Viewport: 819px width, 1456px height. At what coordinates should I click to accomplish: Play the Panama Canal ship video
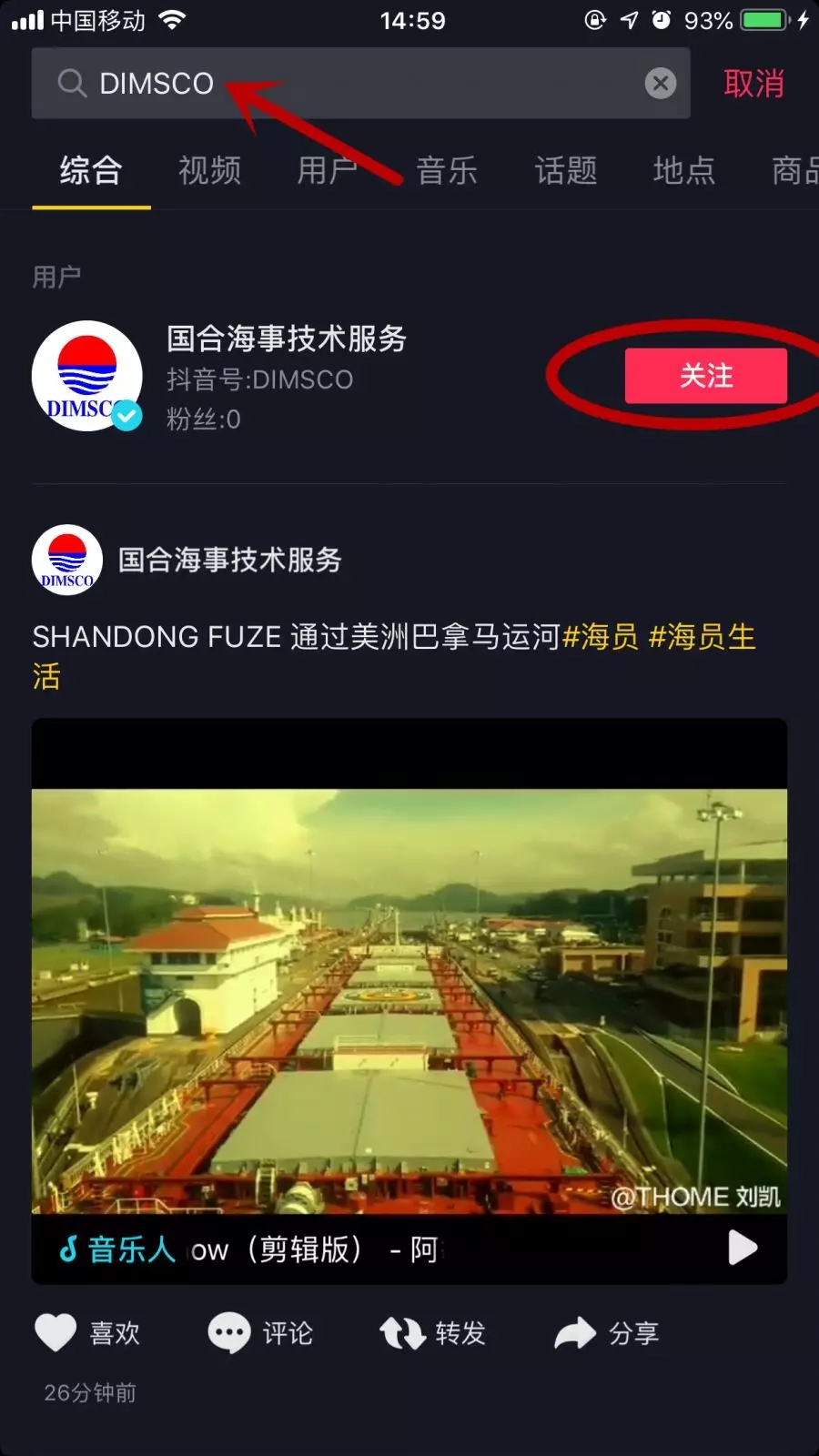click(409, 1001)
